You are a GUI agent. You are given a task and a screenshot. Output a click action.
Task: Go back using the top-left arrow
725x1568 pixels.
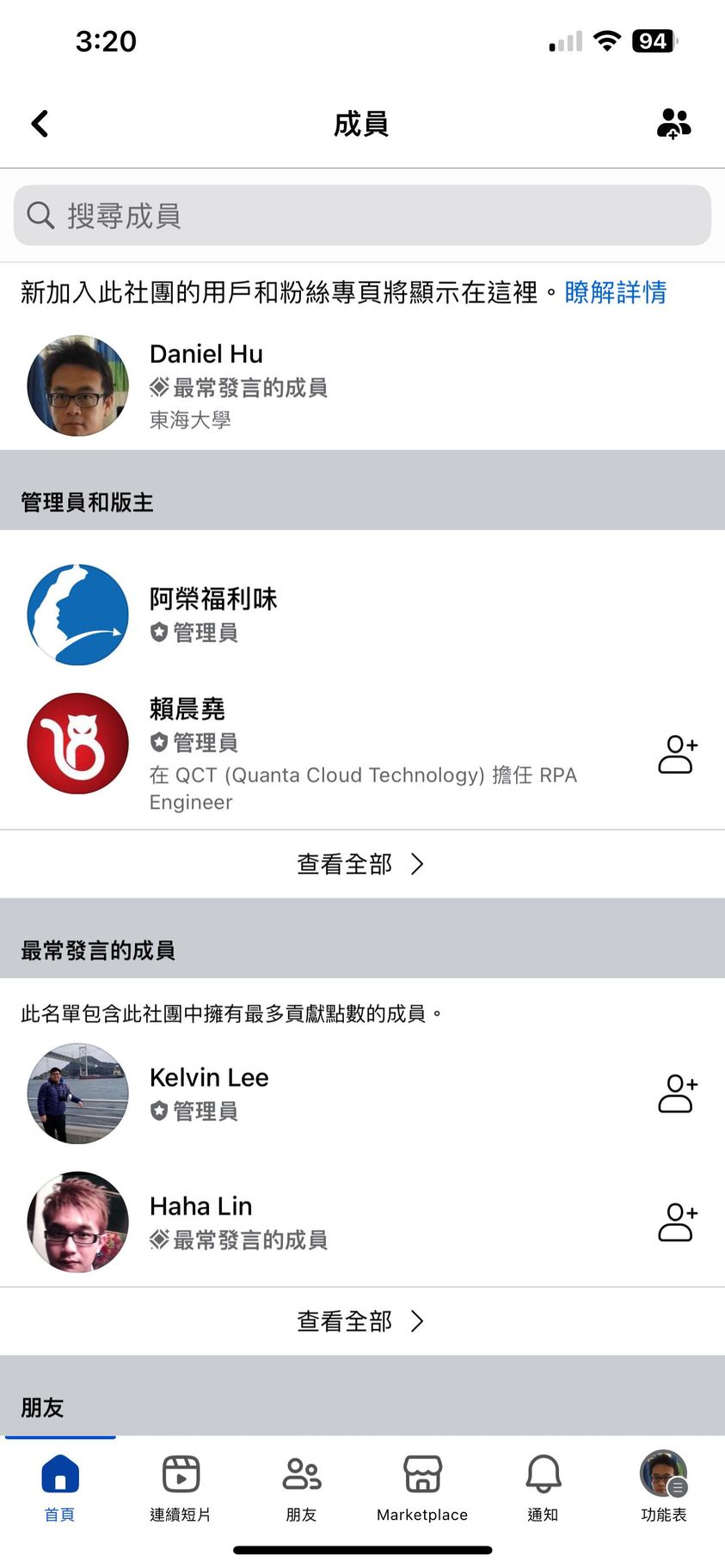tap(40, 124)
